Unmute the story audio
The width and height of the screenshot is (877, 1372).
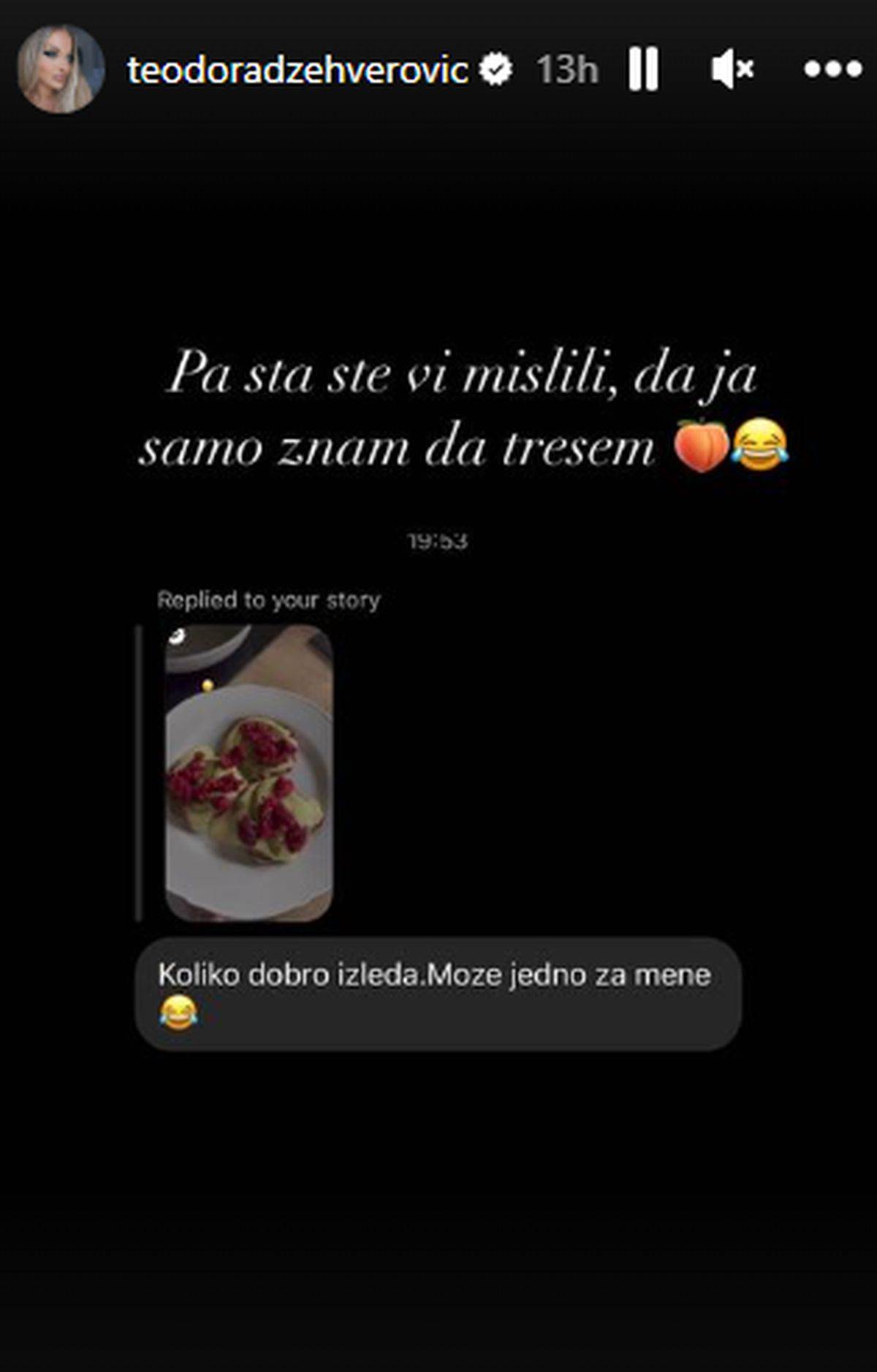[732, 69]
